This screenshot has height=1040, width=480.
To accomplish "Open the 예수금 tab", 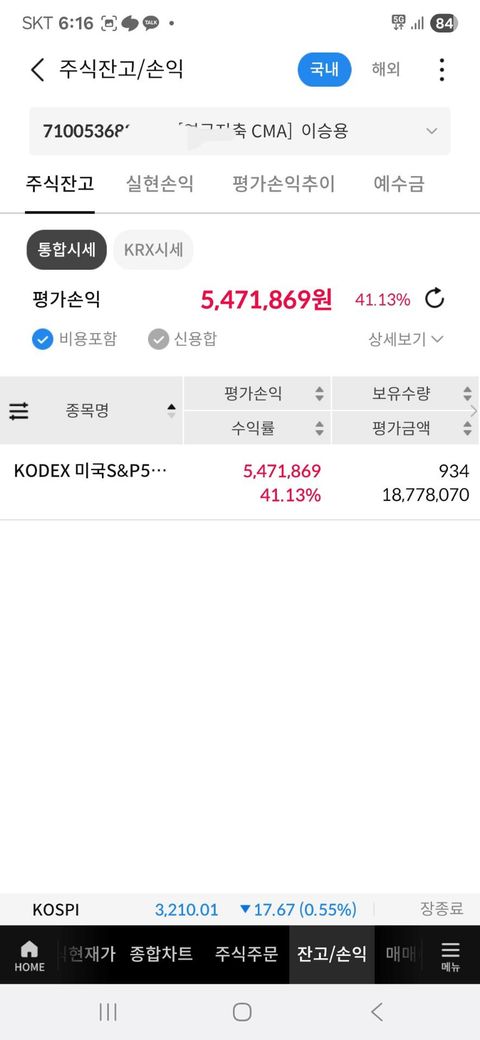I will (x=398, y=184).
